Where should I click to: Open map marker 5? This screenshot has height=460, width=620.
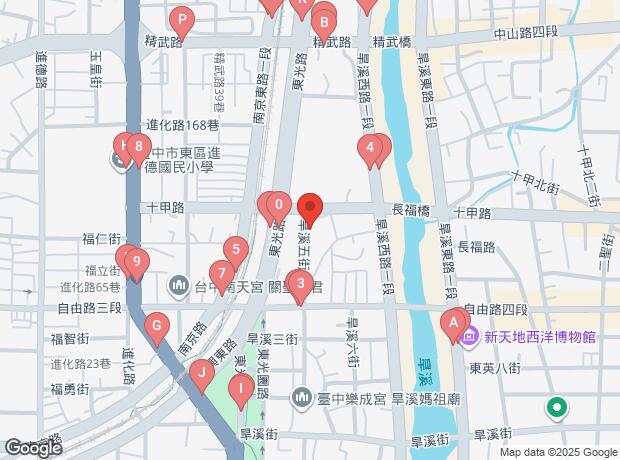(x=234, y=249)
